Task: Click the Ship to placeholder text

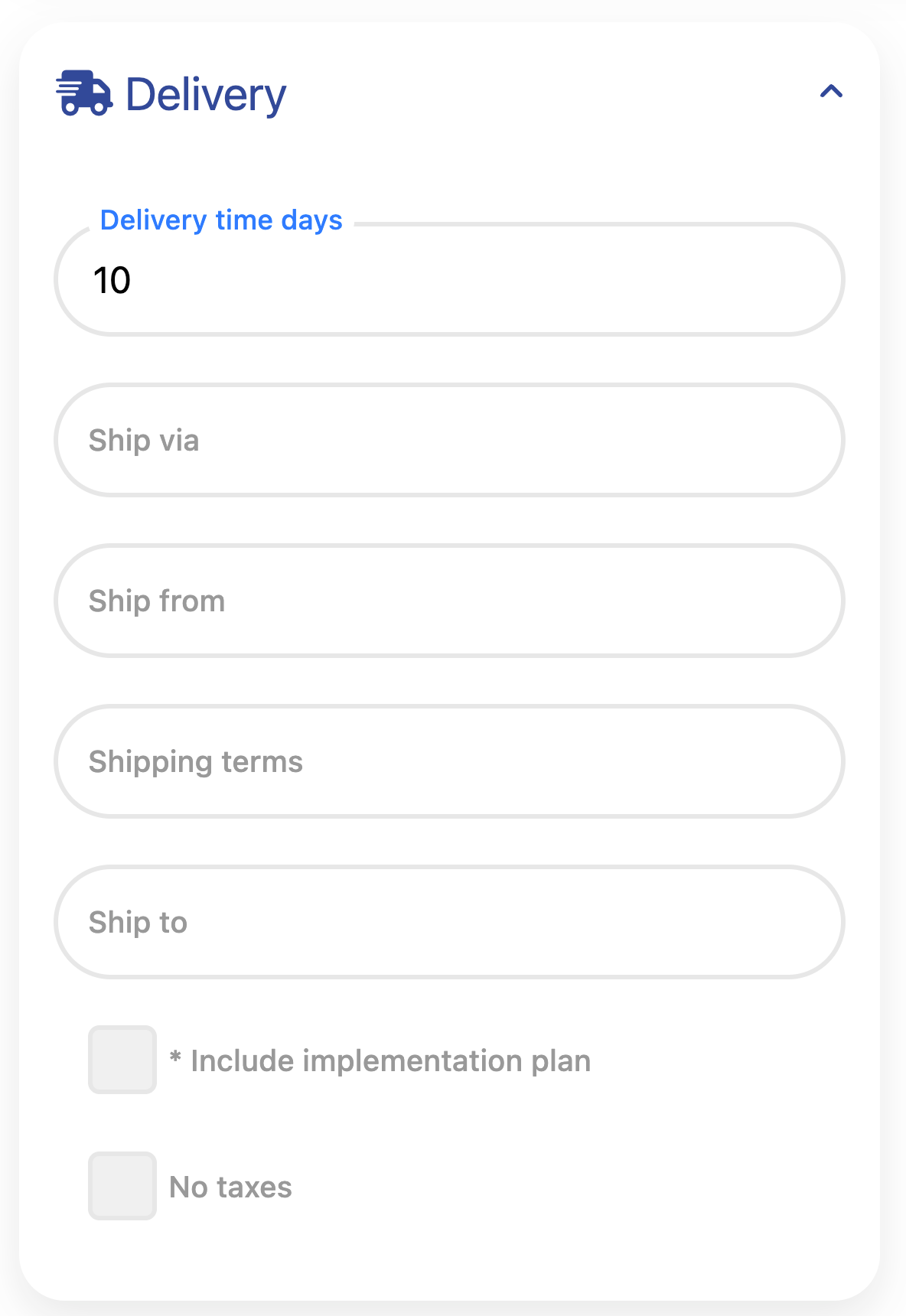Action: (138, 923)
